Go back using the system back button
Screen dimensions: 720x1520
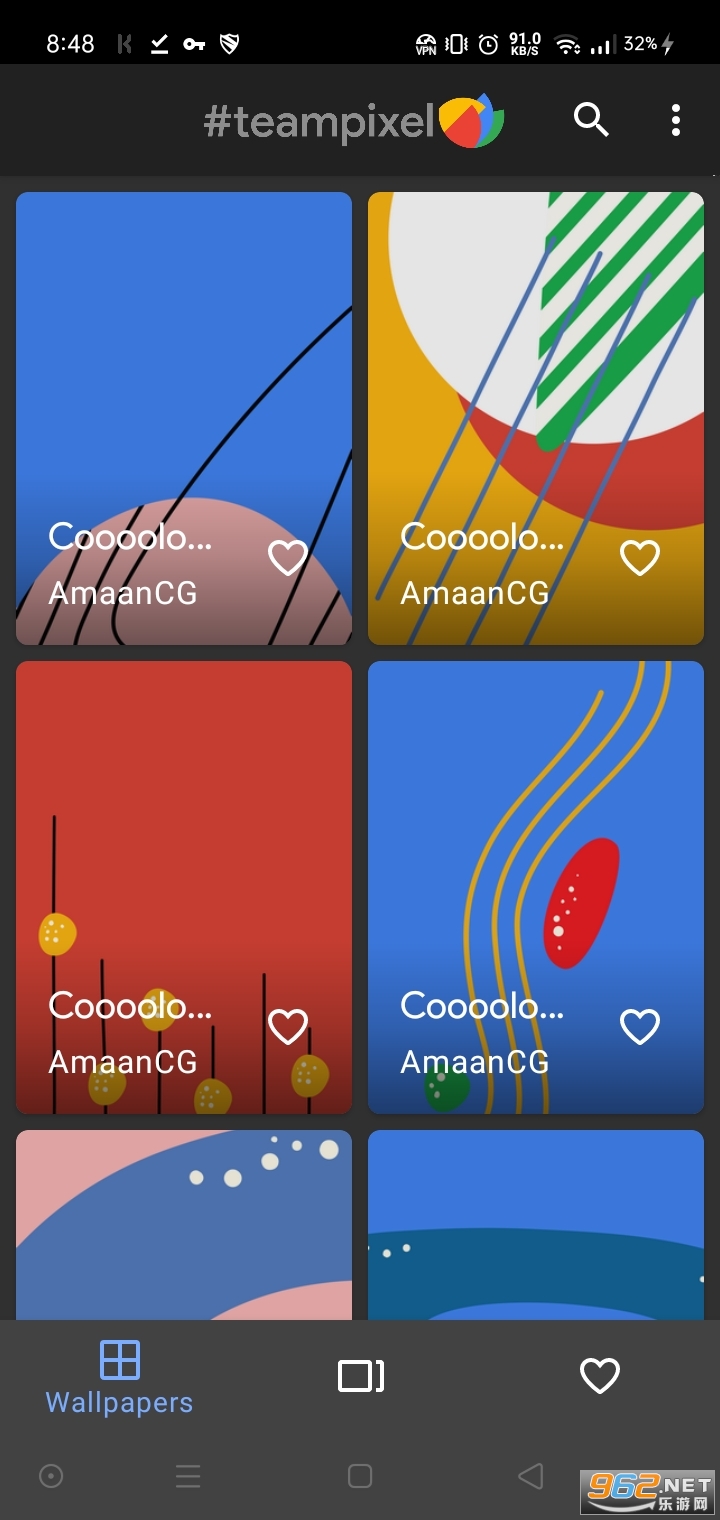[x=531, y=1476]
